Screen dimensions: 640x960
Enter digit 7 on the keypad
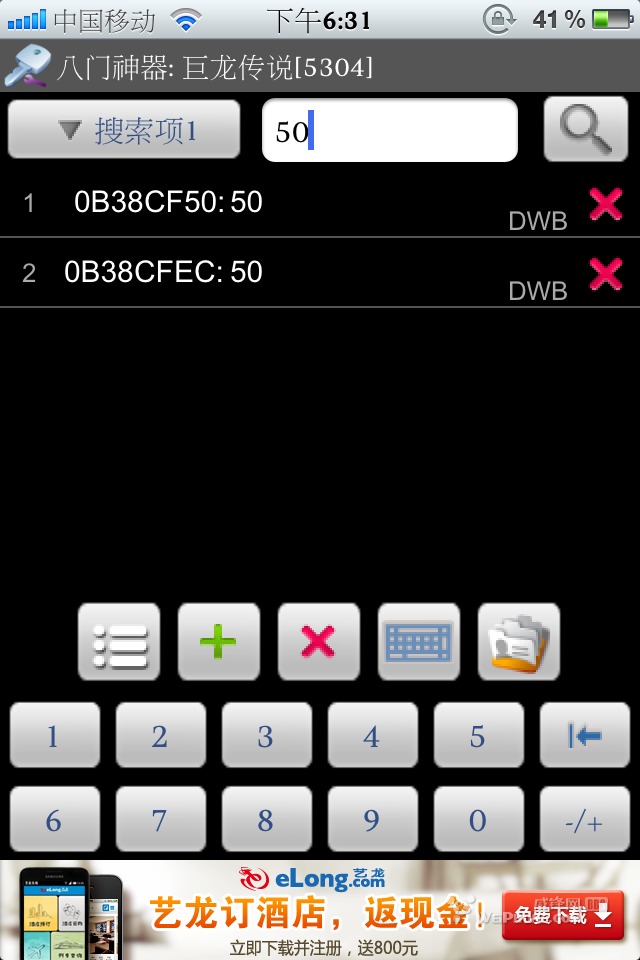[x=160, y=820]
